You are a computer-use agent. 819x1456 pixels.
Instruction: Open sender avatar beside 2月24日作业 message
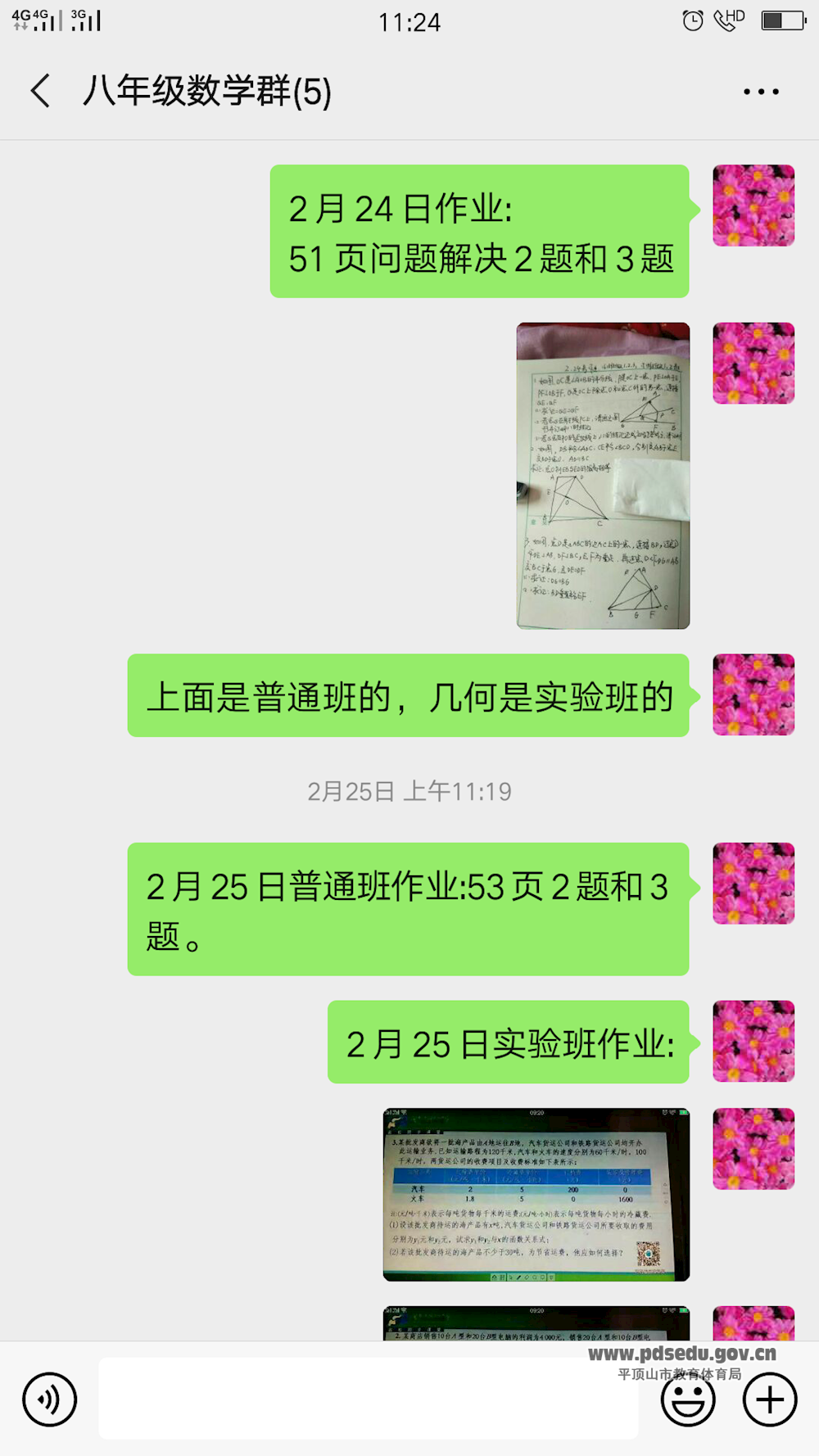(753, 206)
